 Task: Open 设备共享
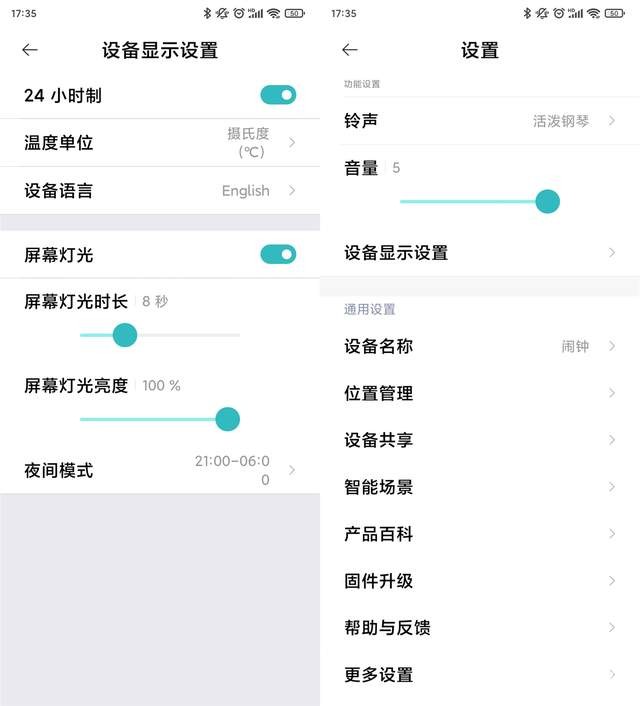pos(480,440)
